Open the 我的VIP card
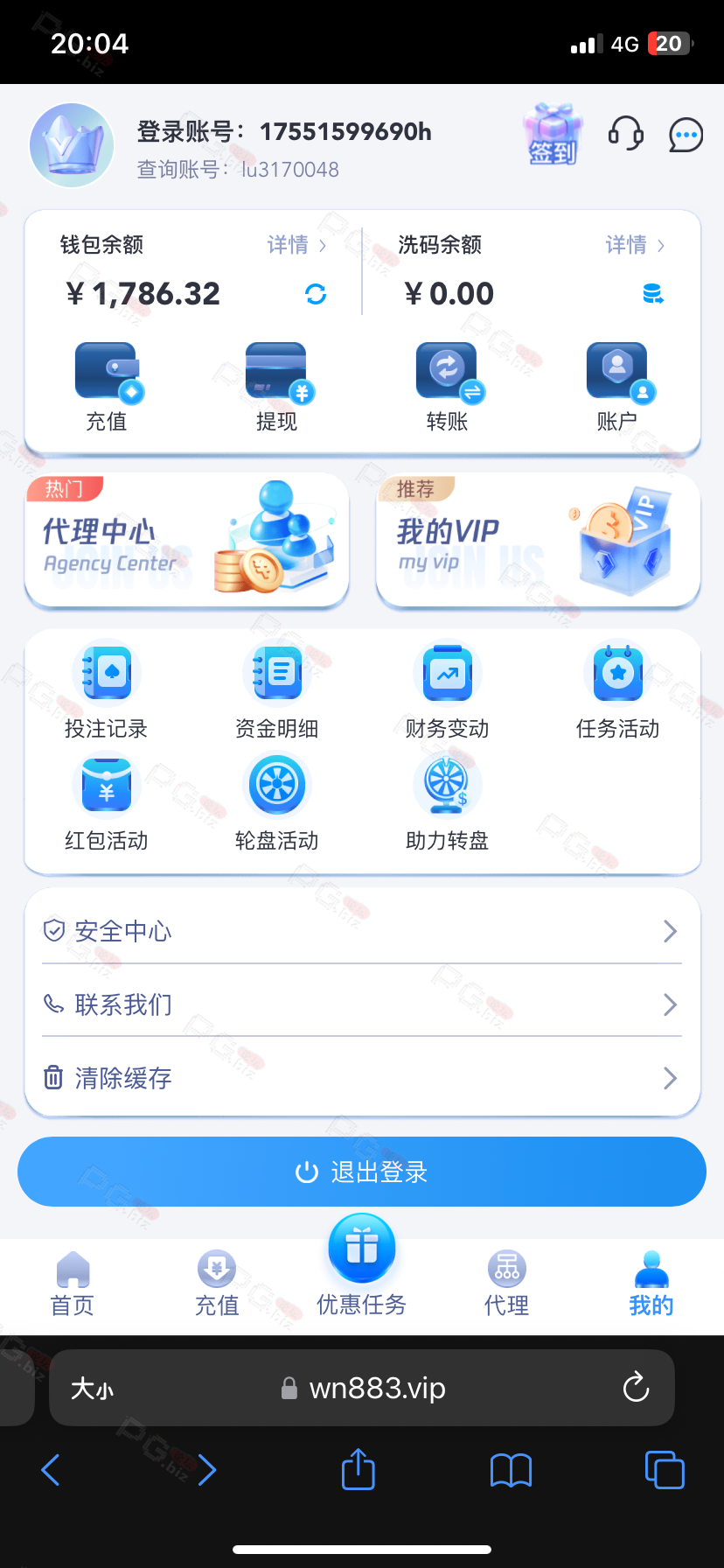Viewport: 724px width, 1568px height. [x=539, y=540]
